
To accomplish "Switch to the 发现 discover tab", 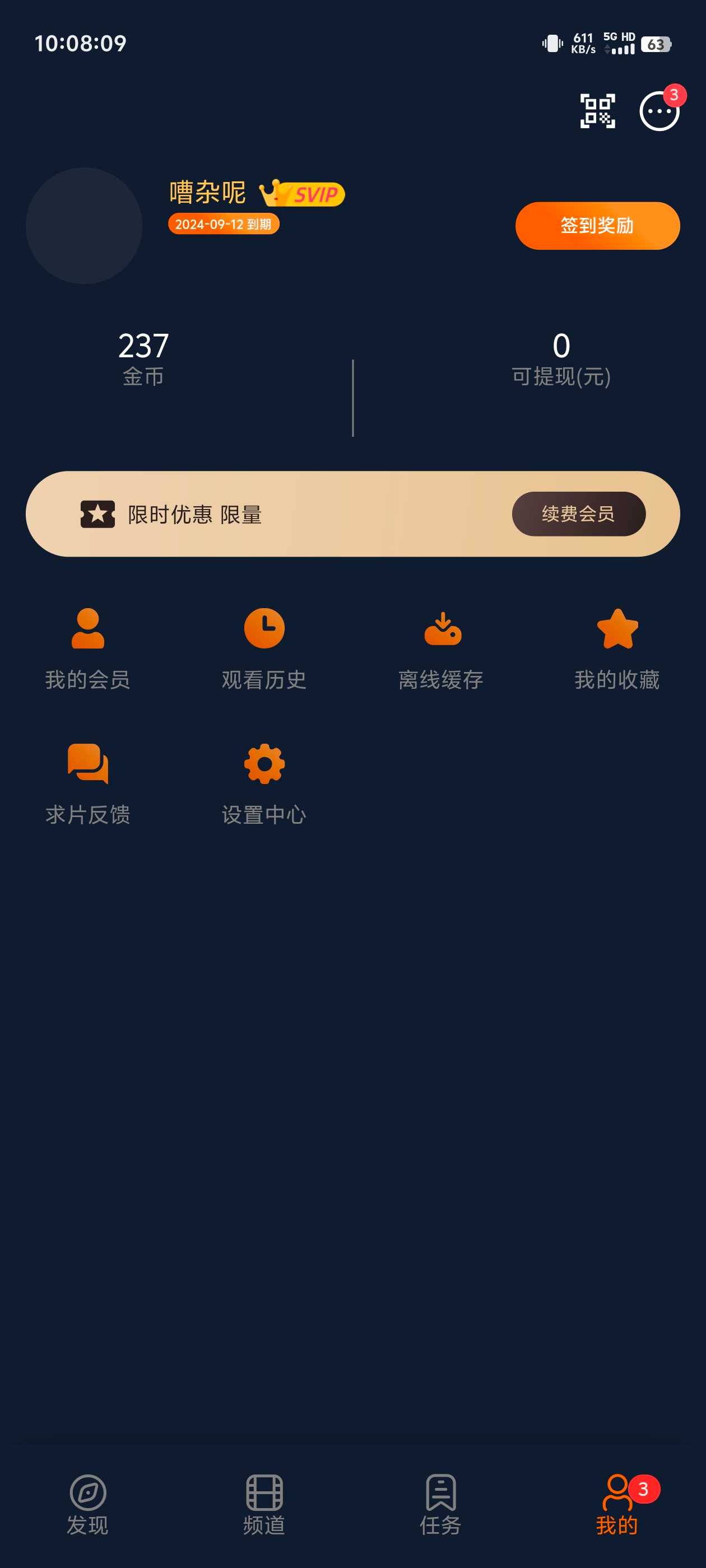I will pyautogui.click(x=88, y=1505).
